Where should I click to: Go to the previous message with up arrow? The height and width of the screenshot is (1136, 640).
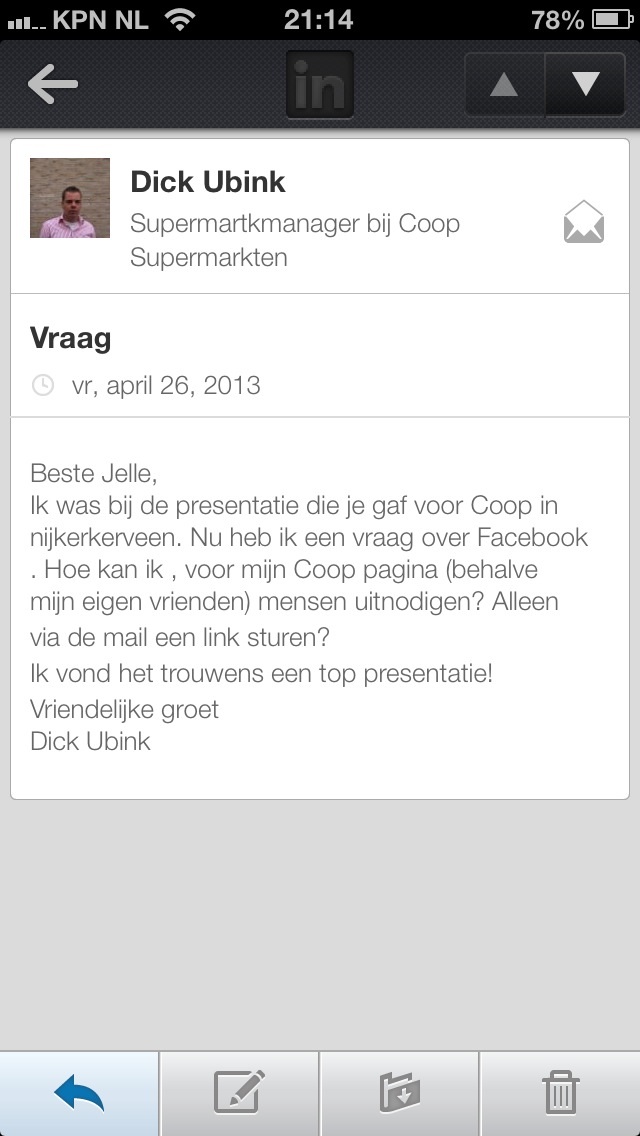click(x=505, y=85)
